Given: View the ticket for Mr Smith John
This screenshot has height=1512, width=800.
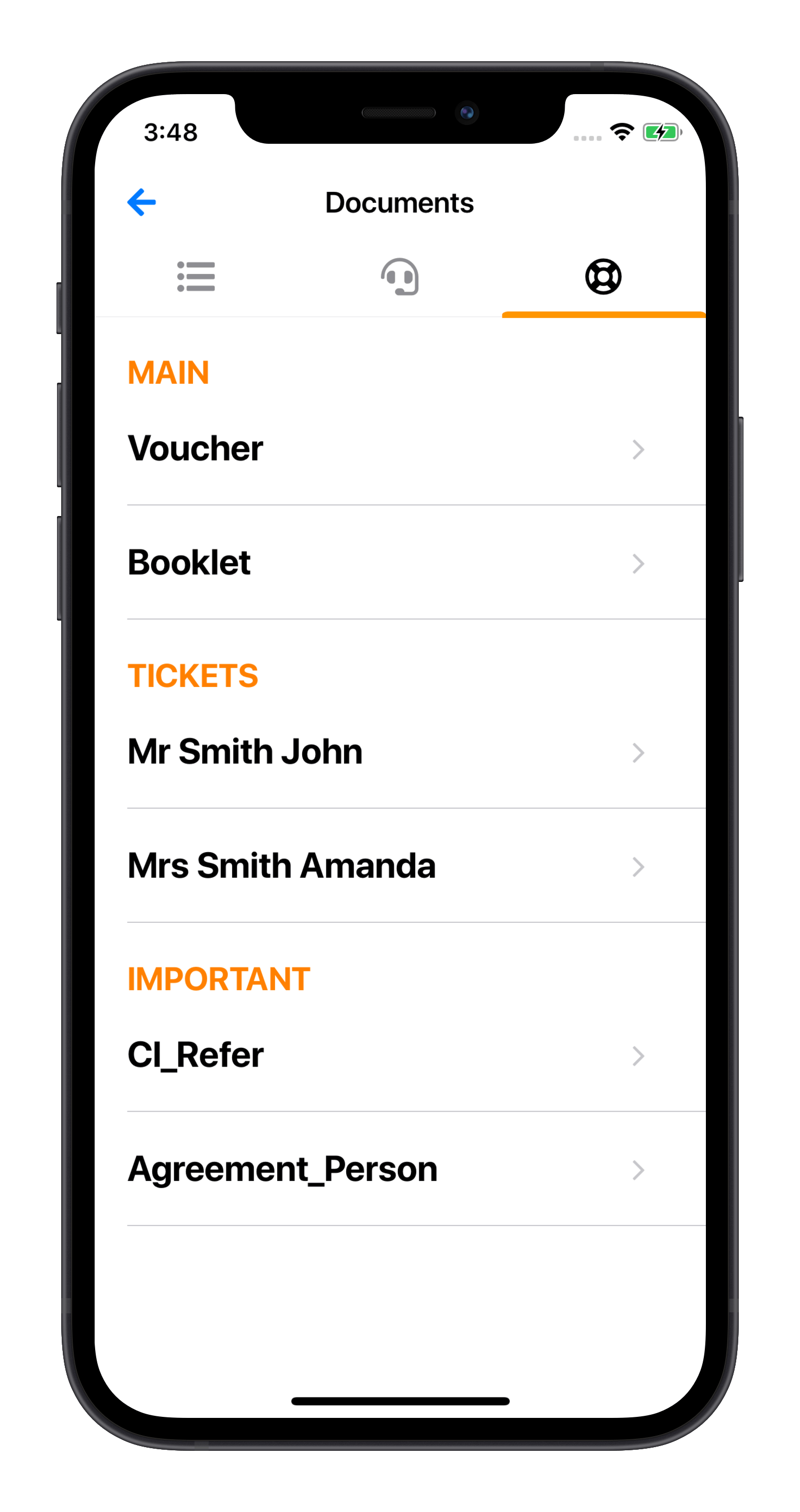Looking at the screenshot, I should [x=399, y=752].
